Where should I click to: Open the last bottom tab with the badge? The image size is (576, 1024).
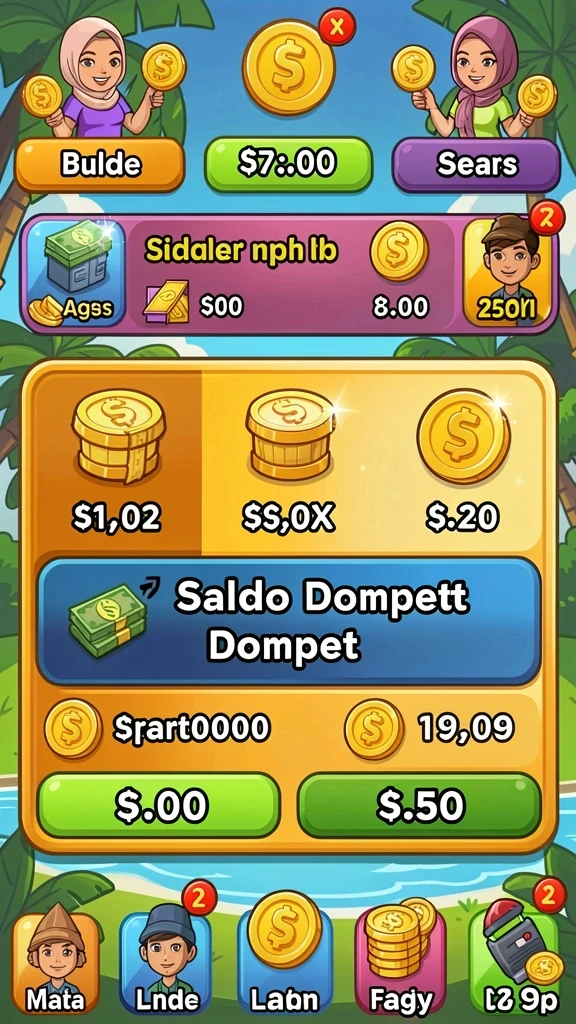[516, 960]
